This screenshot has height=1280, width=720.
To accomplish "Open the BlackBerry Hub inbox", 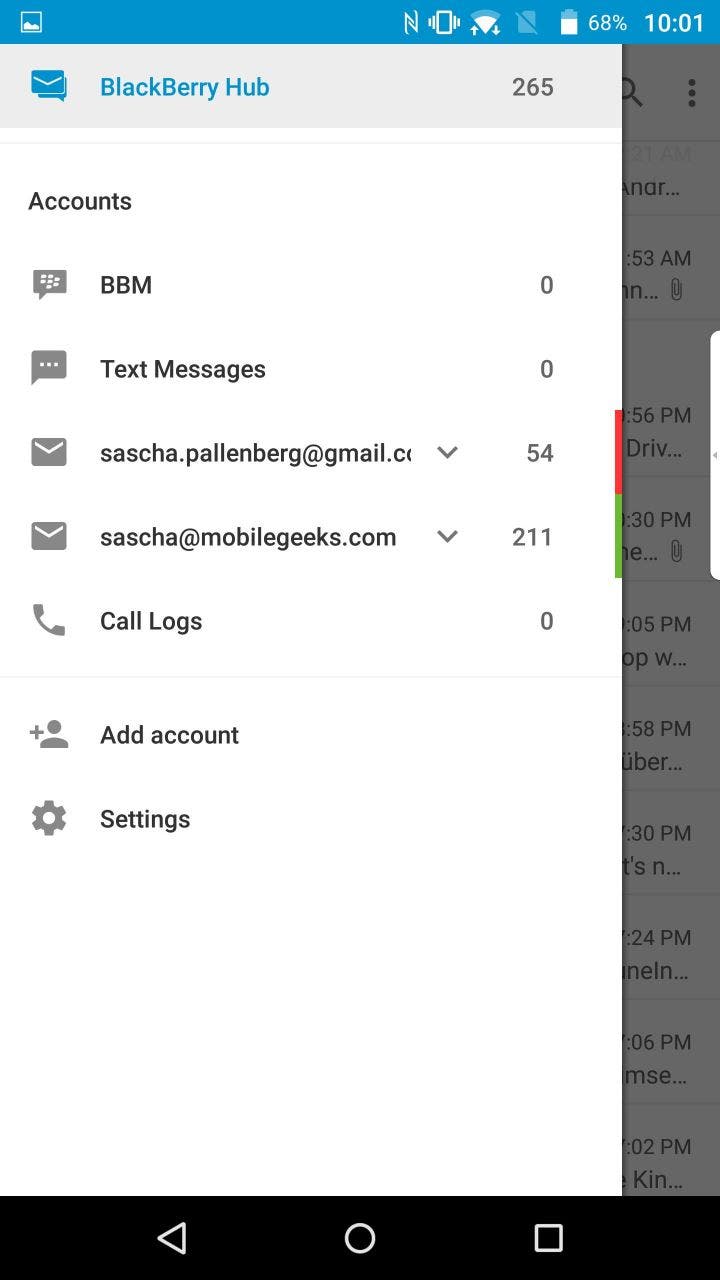I will pyautogui.click(x=185, y=87).
